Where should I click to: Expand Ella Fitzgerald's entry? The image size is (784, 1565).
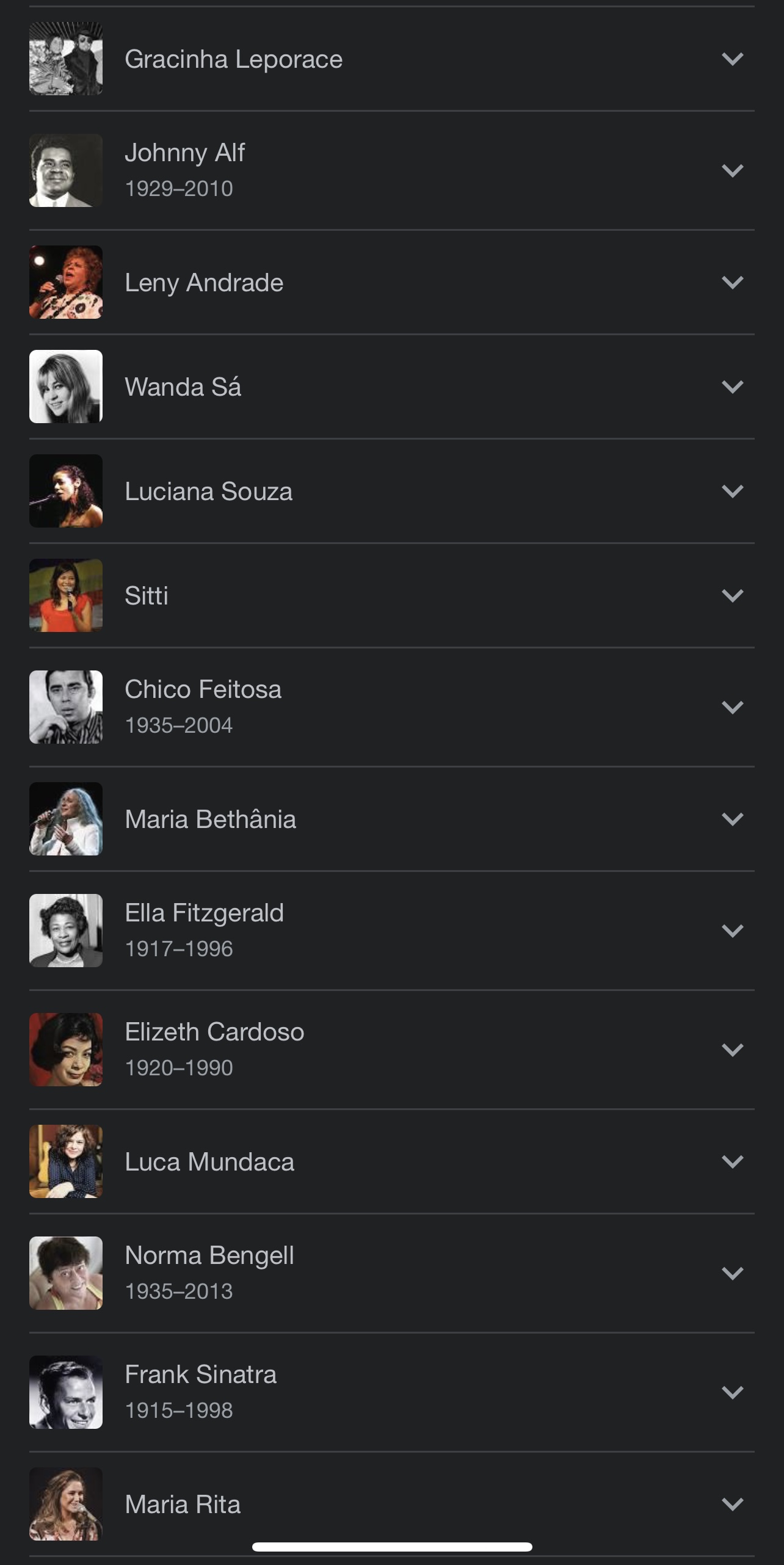[x=732, y=931]
